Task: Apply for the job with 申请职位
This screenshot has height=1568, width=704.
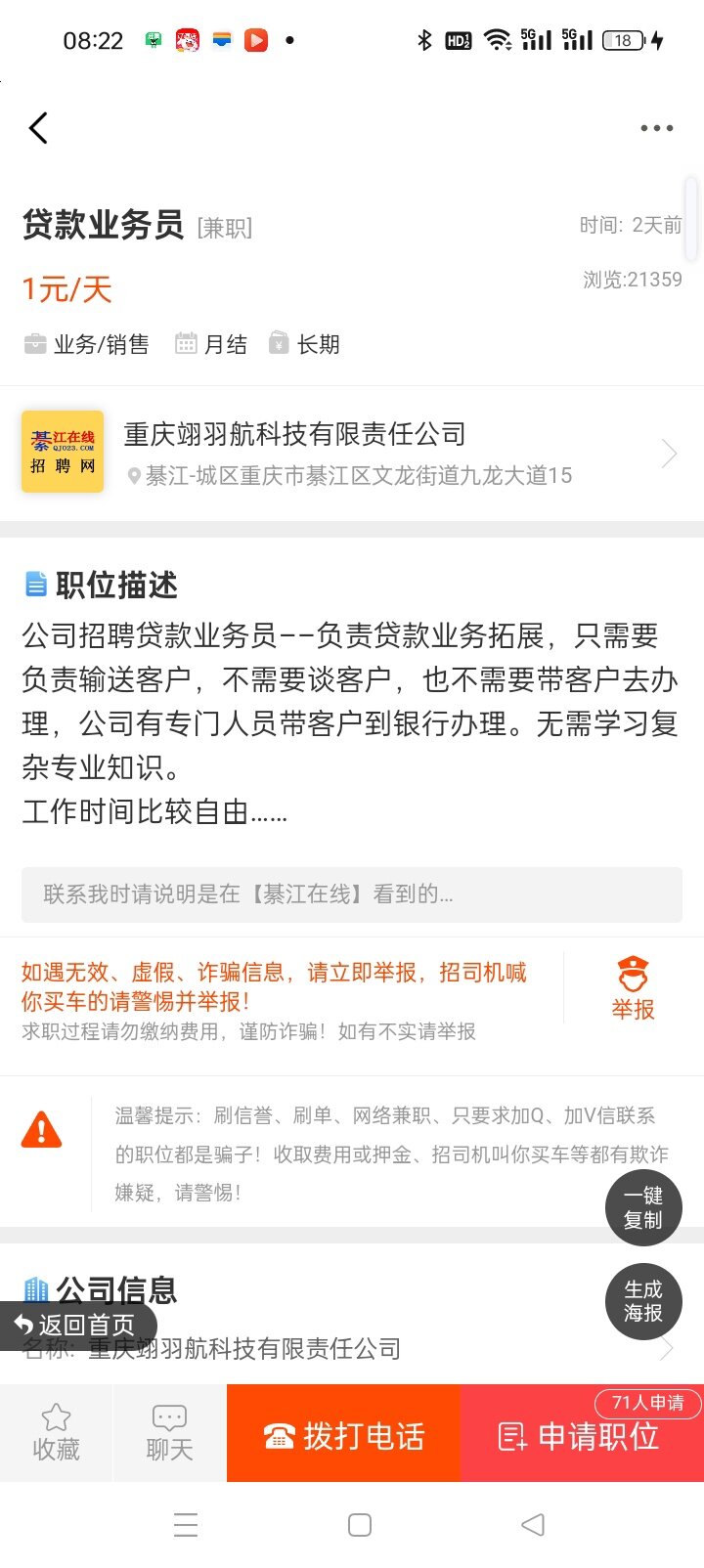Action: pos(581,1437)
